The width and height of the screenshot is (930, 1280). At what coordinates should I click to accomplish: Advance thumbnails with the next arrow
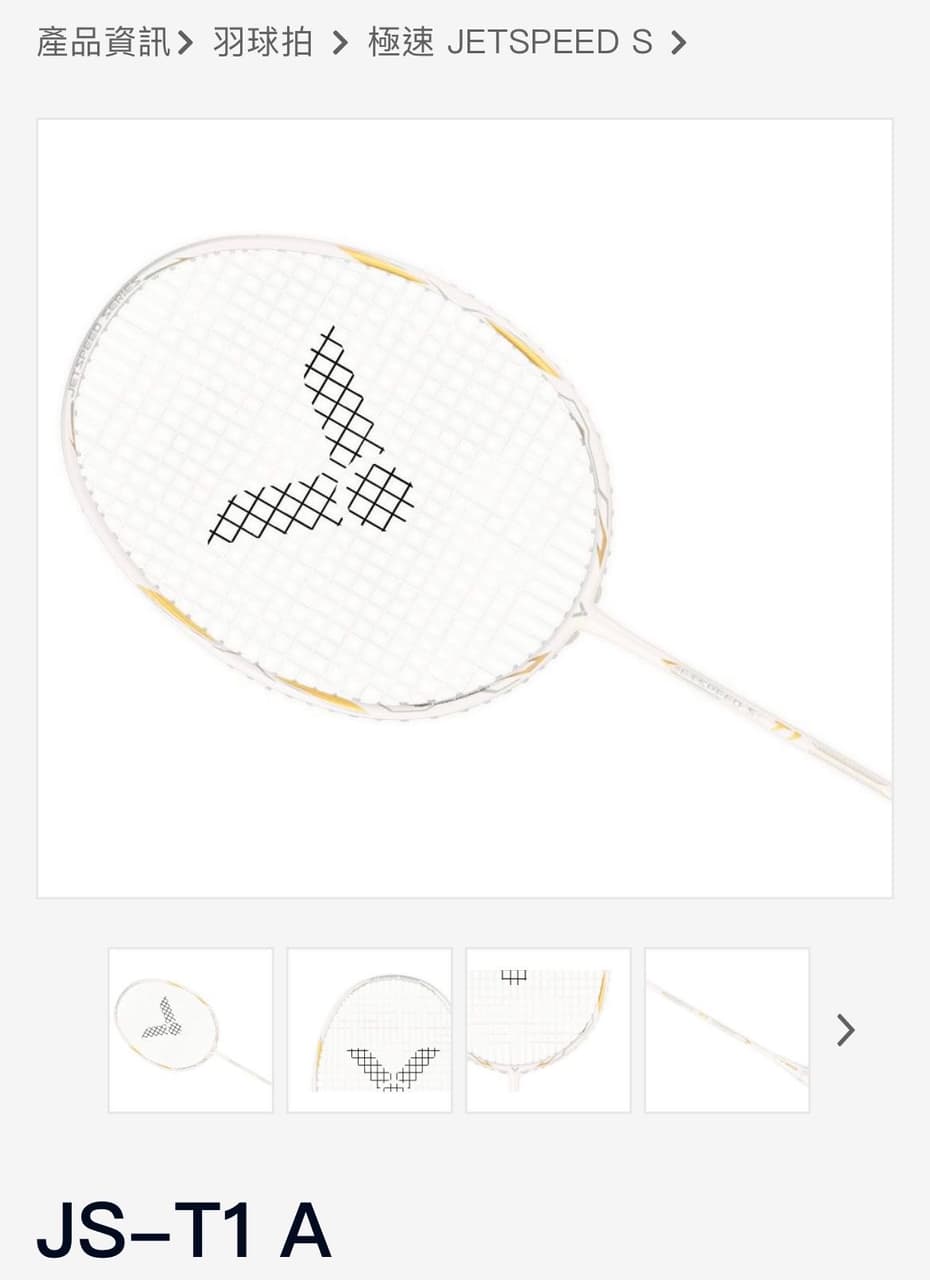pyautogui.click(x=846, y=1030)
